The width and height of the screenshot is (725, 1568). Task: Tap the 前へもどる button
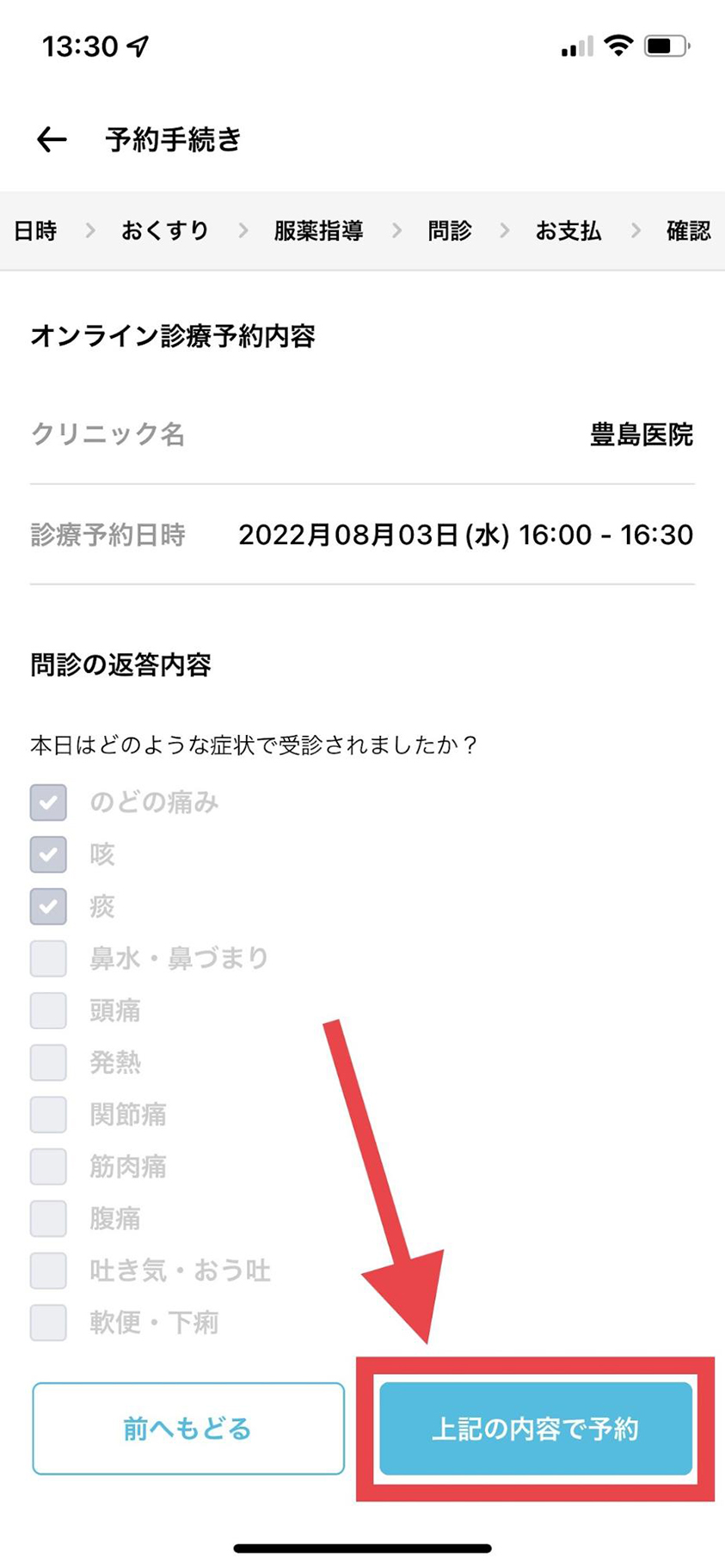188,1429
